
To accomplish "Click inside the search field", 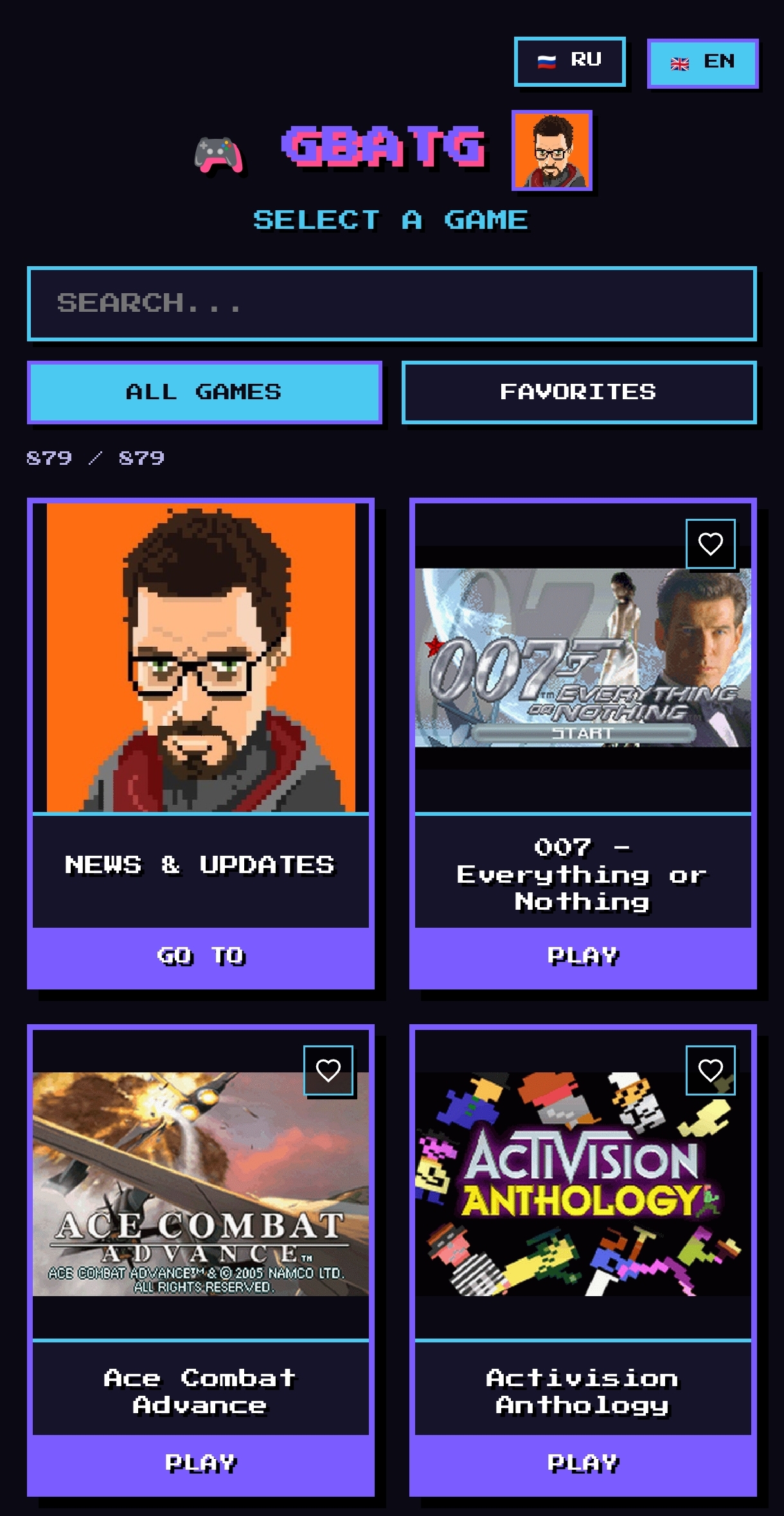I will 392,304.
